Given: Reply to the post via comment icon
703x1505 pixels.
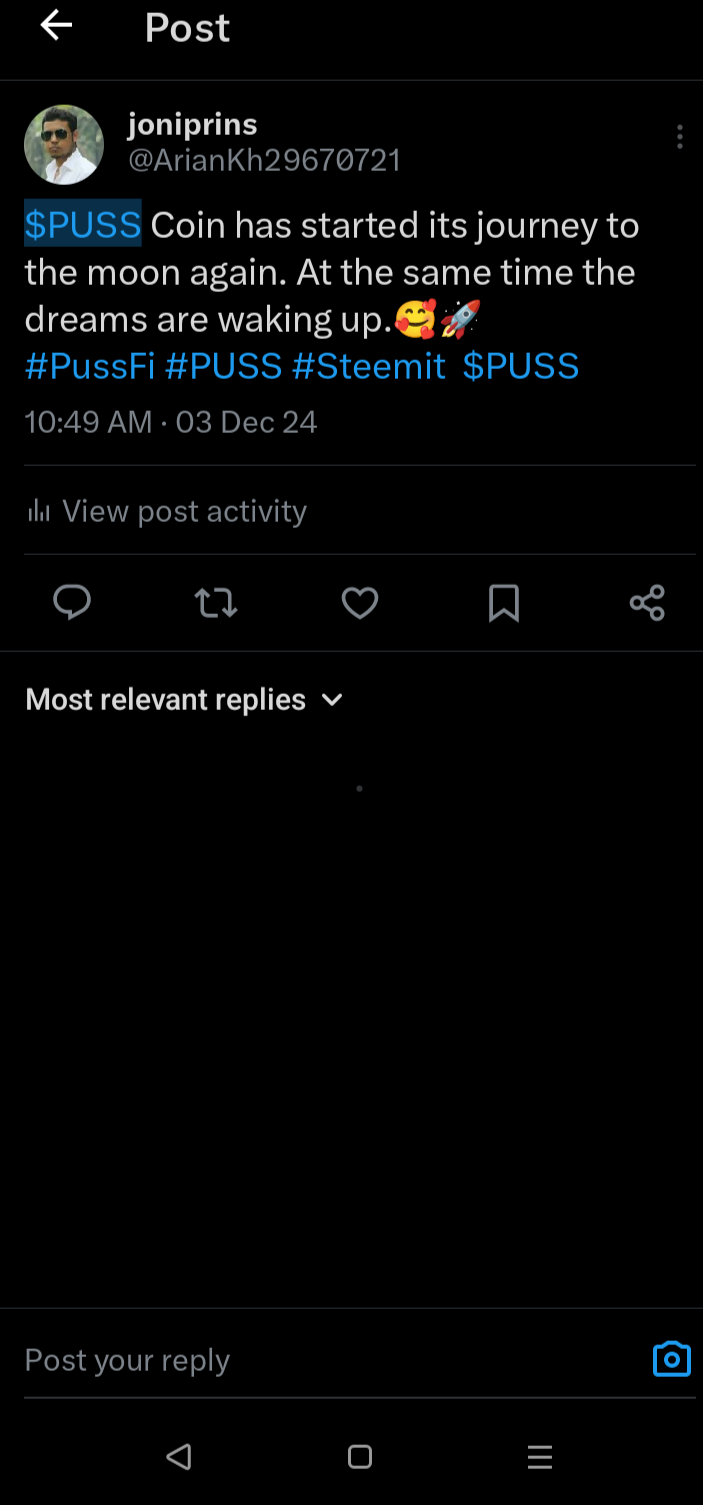Looking at the screenshot, I should click(x=72, y=603).
